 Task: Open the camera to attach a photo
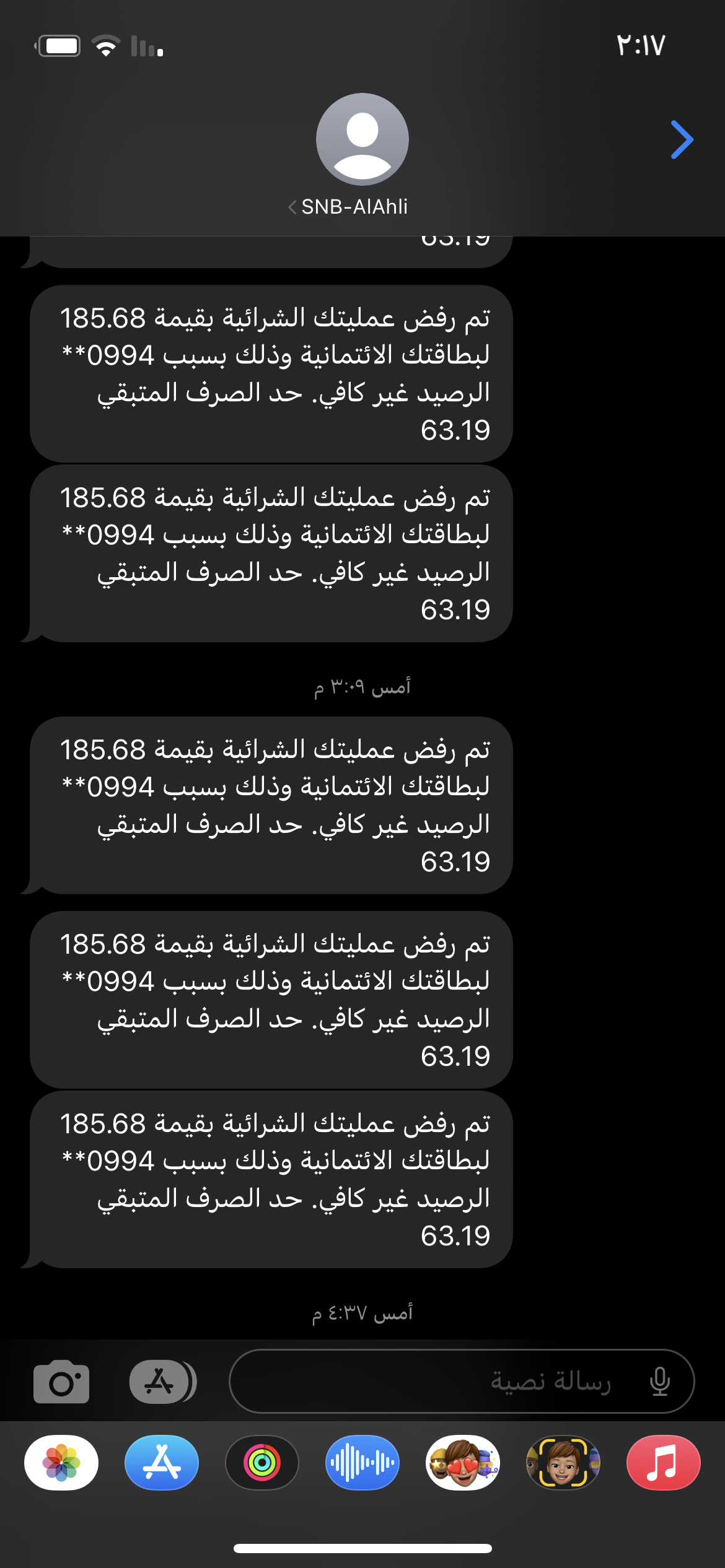click(x=61, y=1382)
